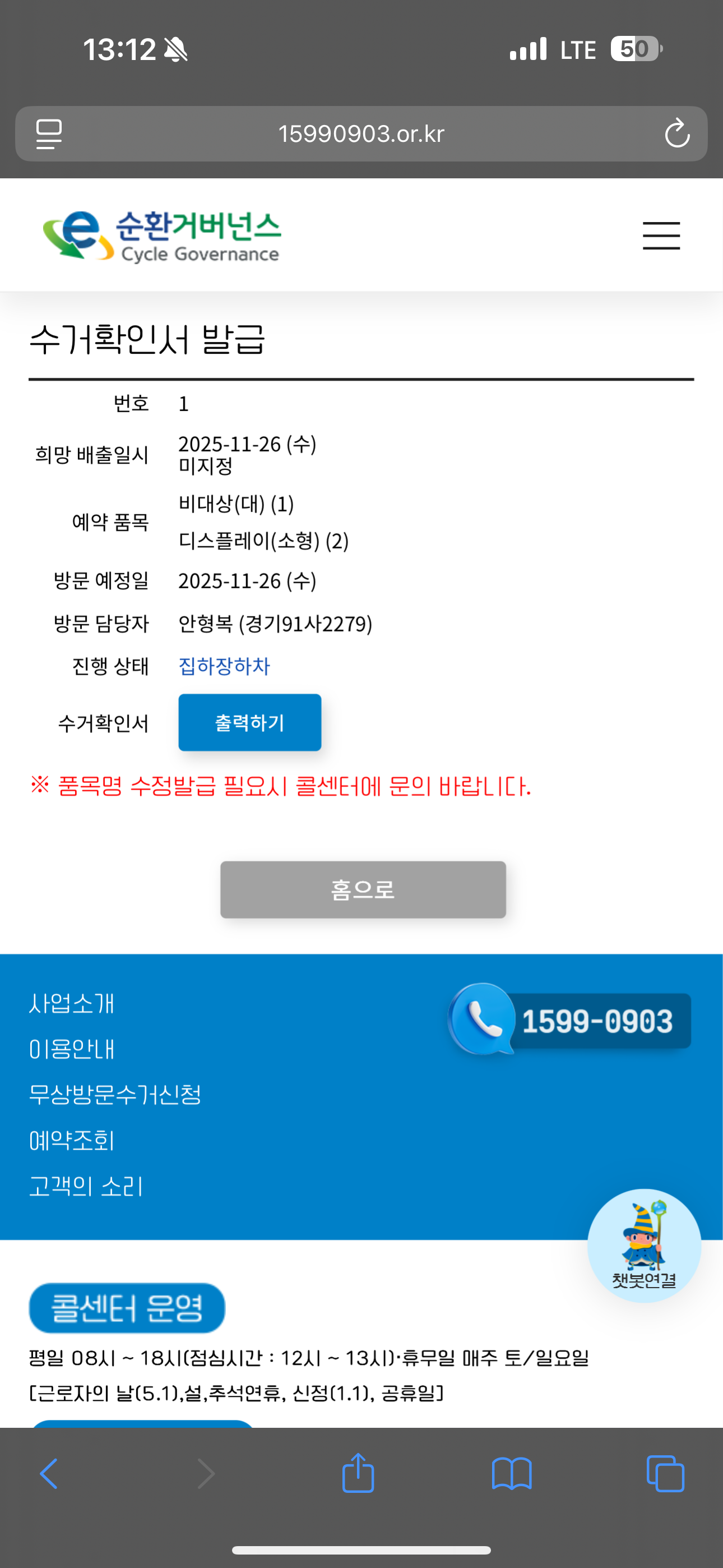Tap the 출력하기 button

249,722
